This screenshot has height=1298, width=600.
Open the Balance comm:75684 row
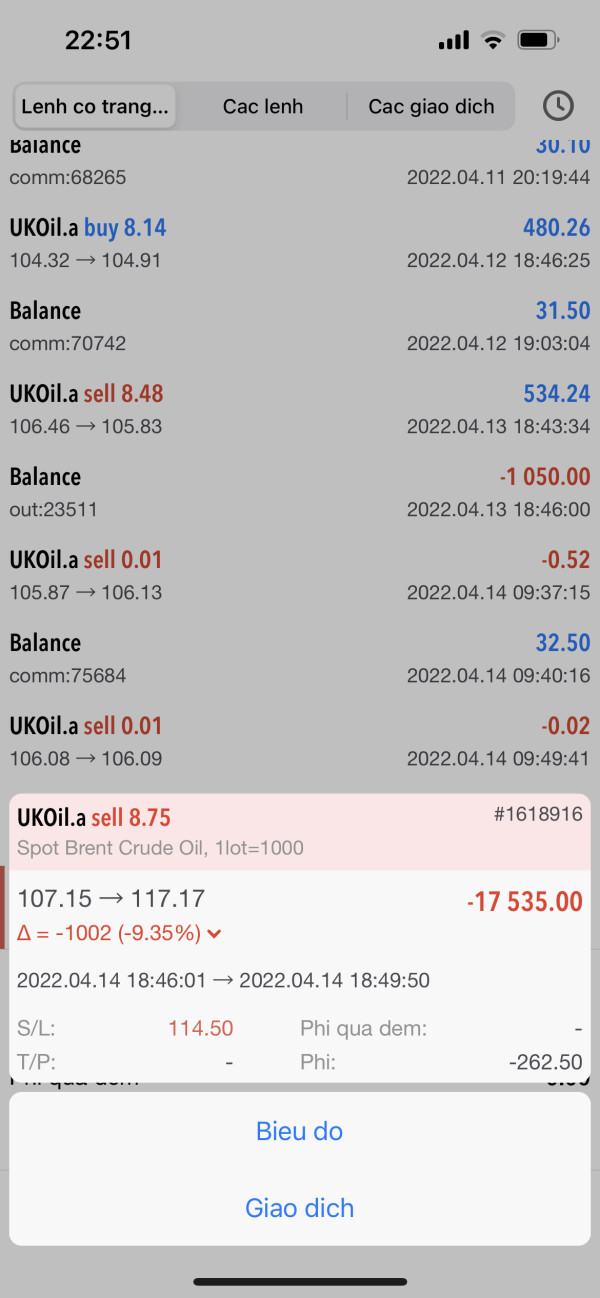[x=299, y=658]
